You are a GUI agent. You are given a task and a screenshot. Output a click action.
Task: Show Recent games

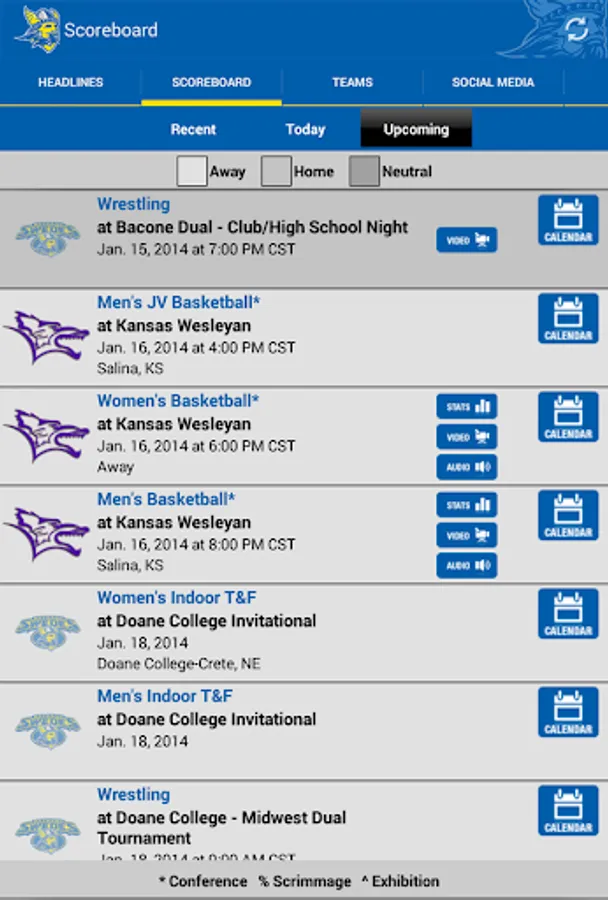(x=193, y=129)
